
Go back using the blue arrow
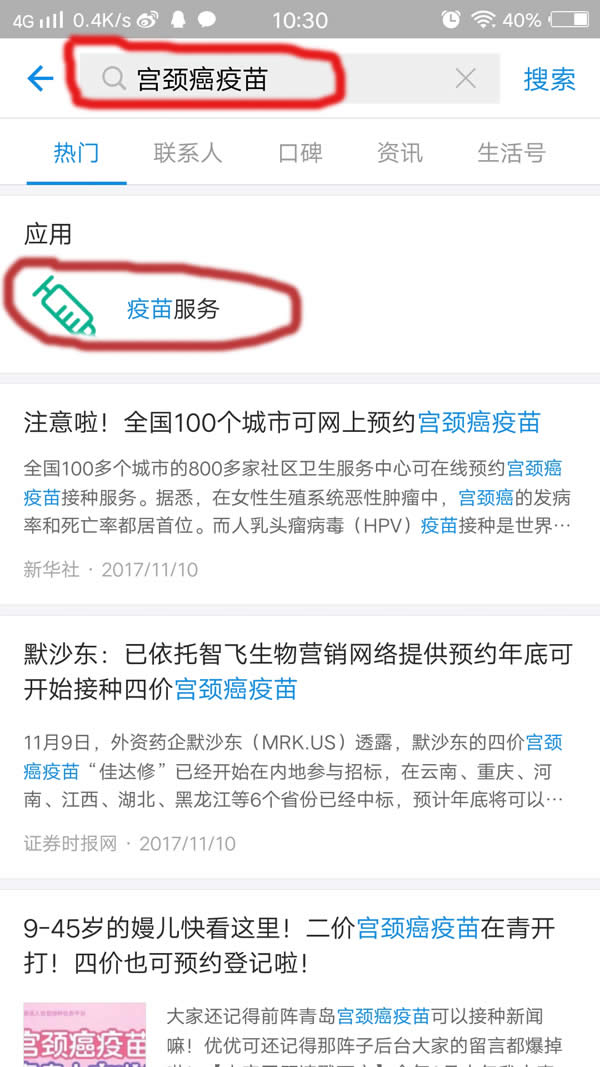click(40, 79)
